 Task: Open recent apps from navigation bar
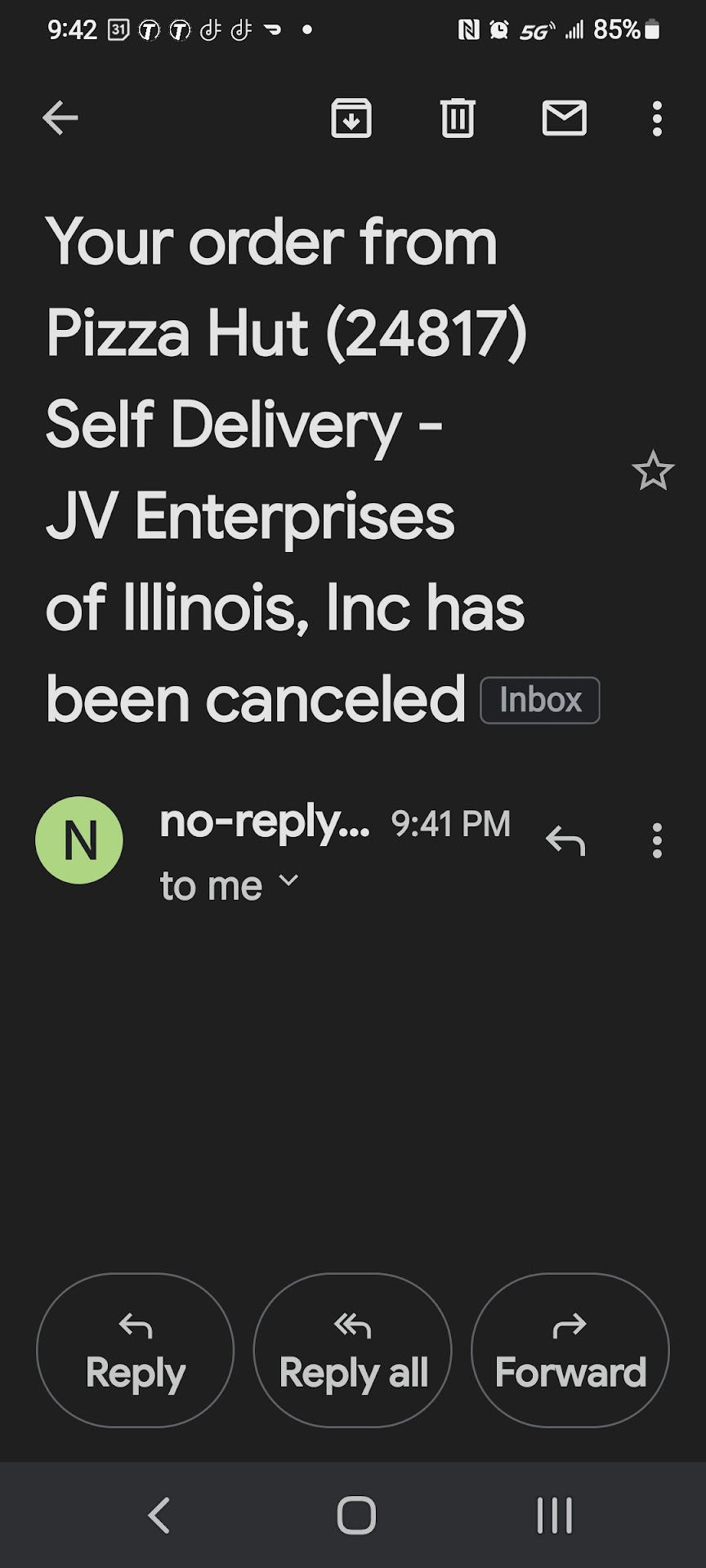(555, 1516)
